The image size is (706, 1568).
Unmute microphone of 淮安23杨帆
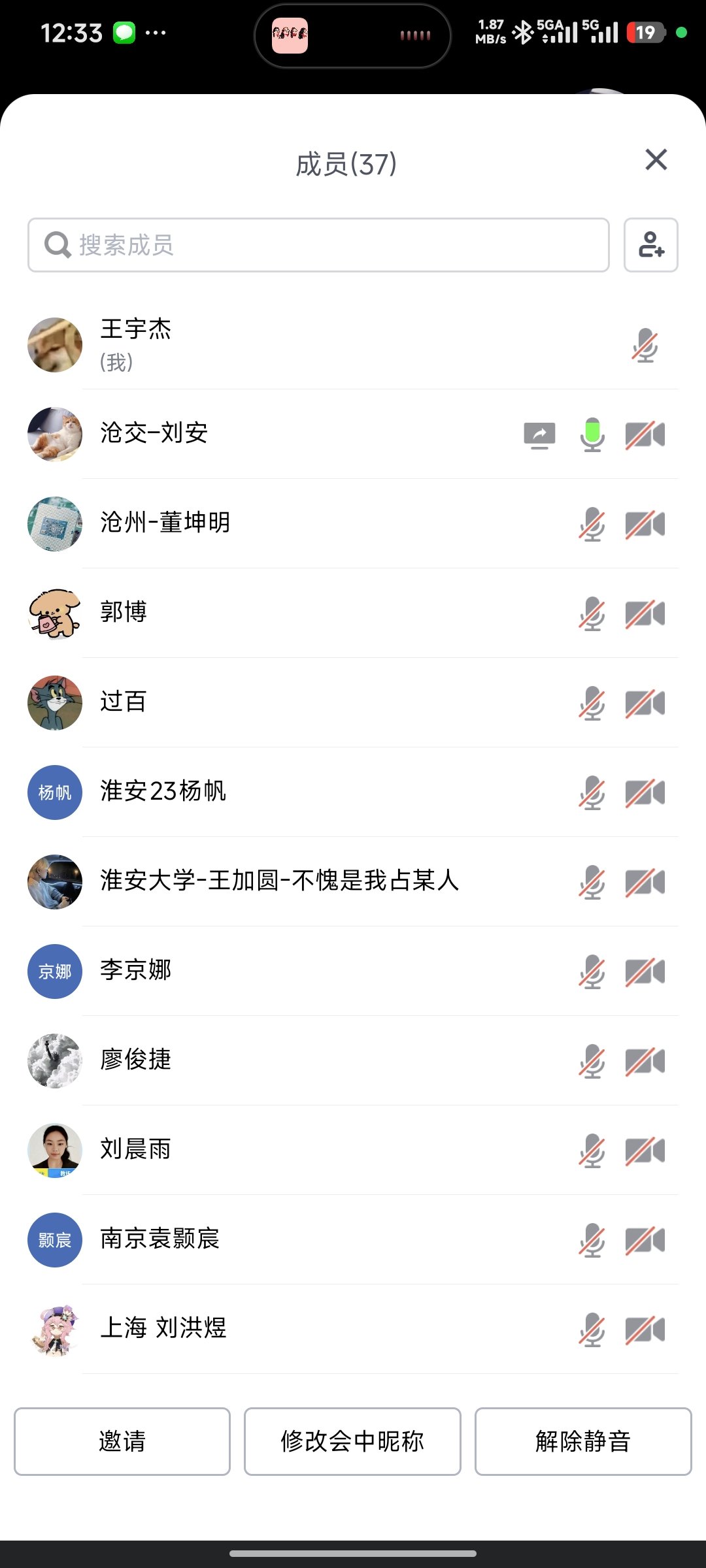pos(592,793)
